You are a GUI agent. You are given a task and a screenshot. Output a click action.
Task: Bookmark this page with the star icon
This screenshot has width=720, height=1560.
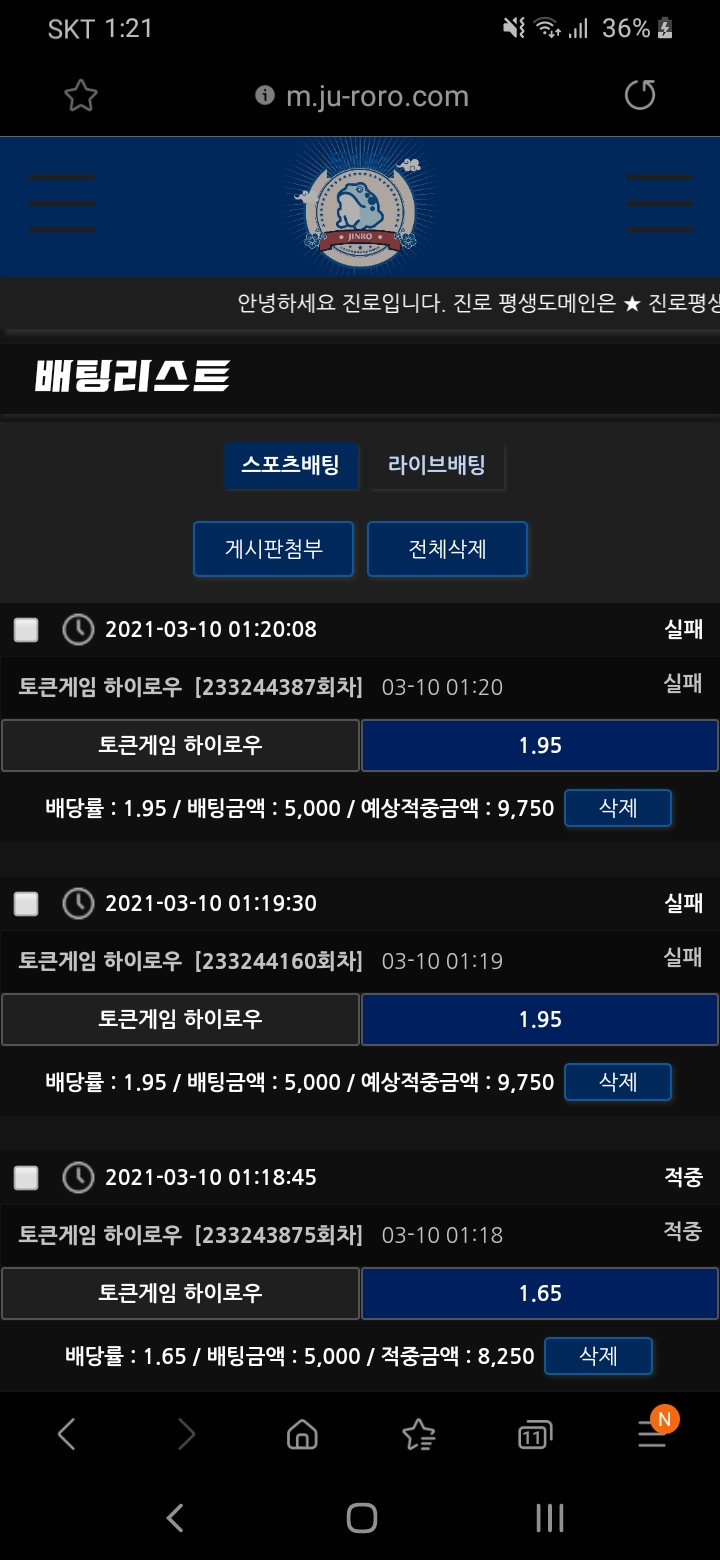[x=80, y=96]
